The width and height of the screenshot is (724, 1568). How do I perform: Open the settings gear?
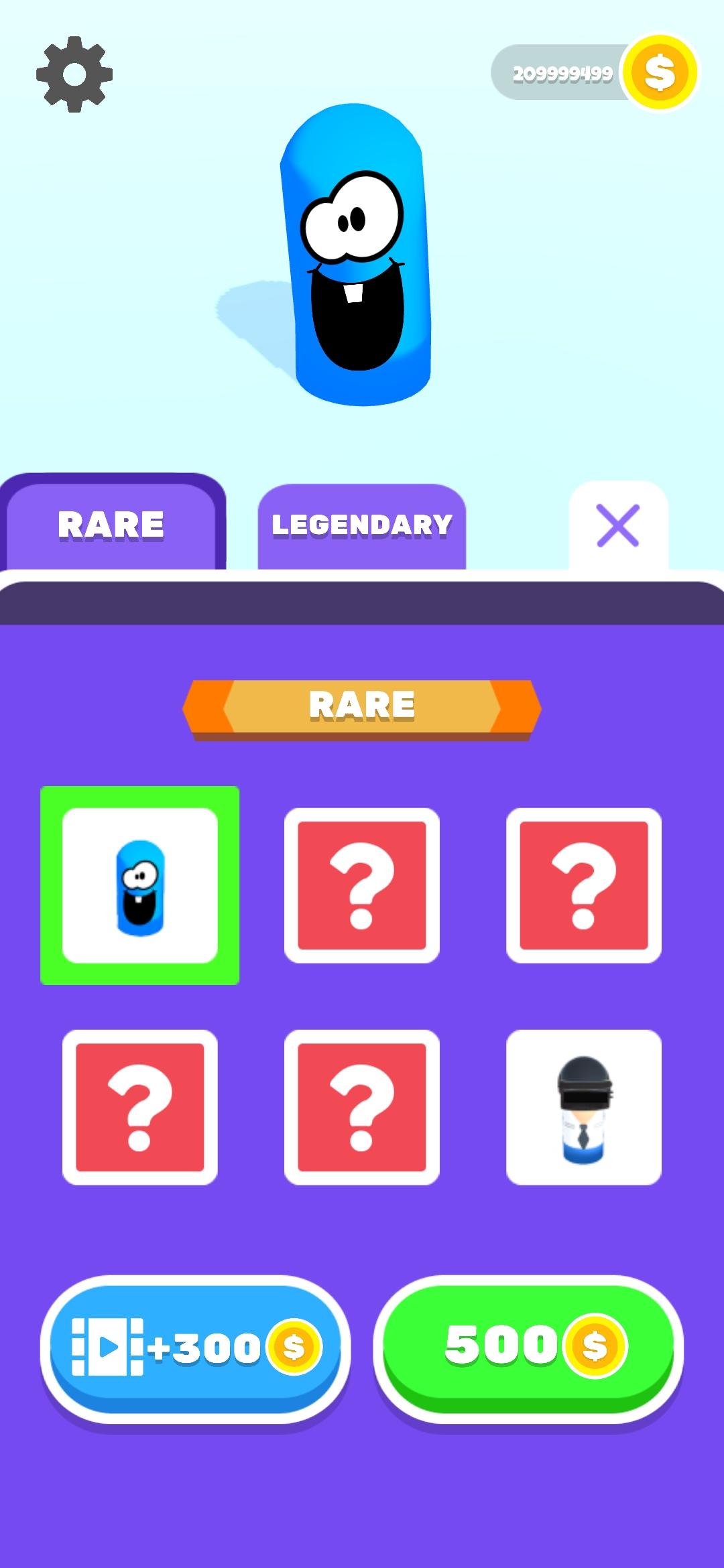pos(74,74)
